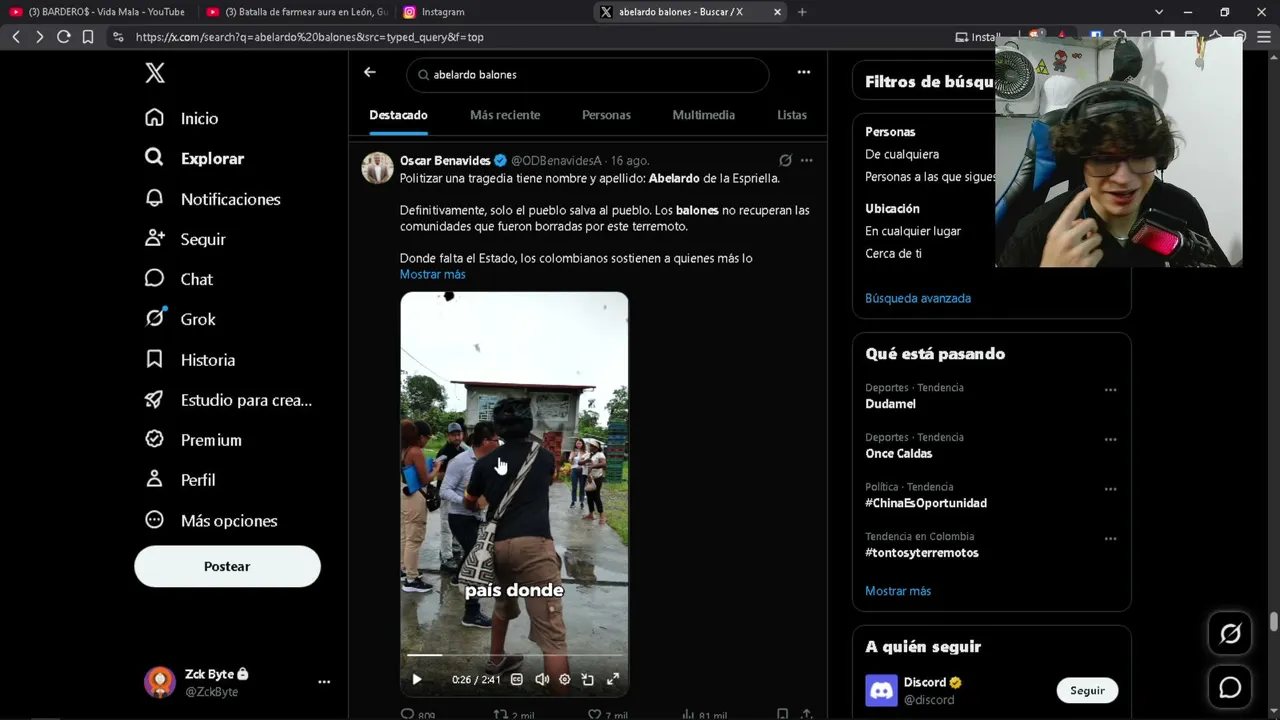This screenshot has width=1280, height=720.
Task: Mute the video sound
Action: pos(542,679)
